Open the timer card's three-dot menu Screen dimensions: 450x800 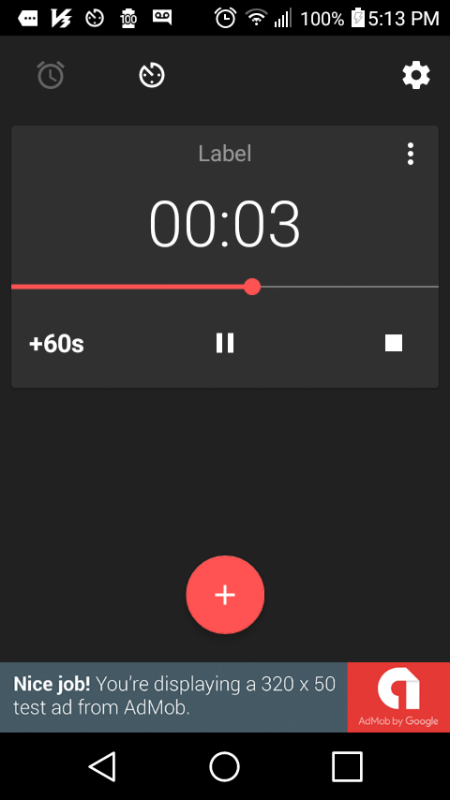[x=410, y=154]
